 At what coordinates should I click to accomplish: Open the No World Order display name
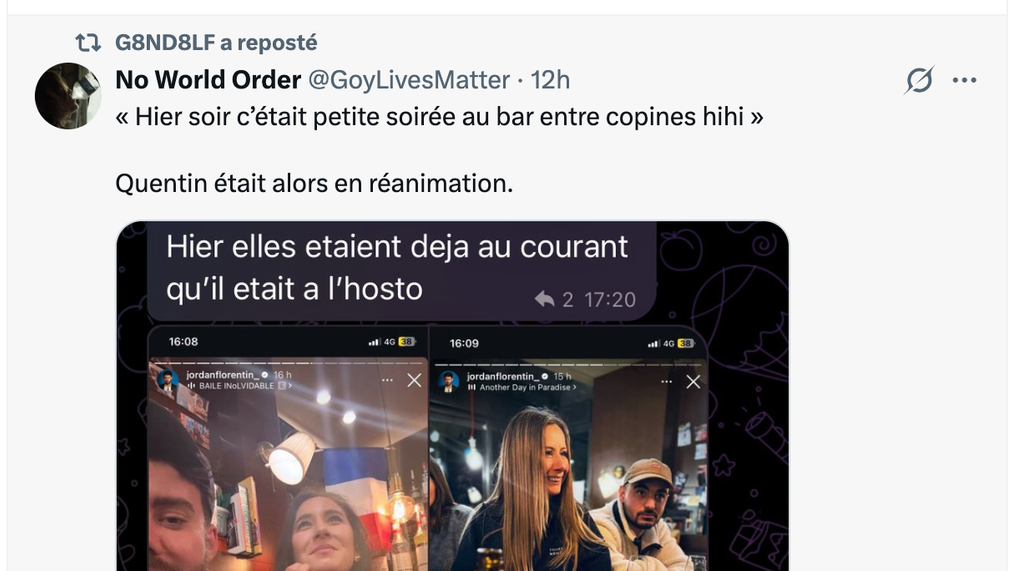pyautogui.click(x=208, y=80)
